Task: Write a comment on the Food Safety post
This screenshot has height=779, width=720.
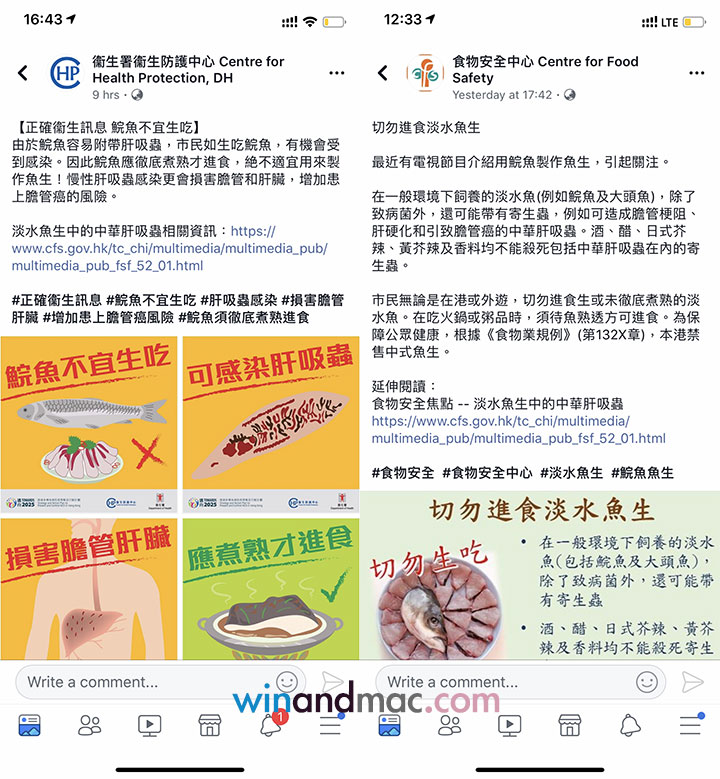Action: point(500,682)
